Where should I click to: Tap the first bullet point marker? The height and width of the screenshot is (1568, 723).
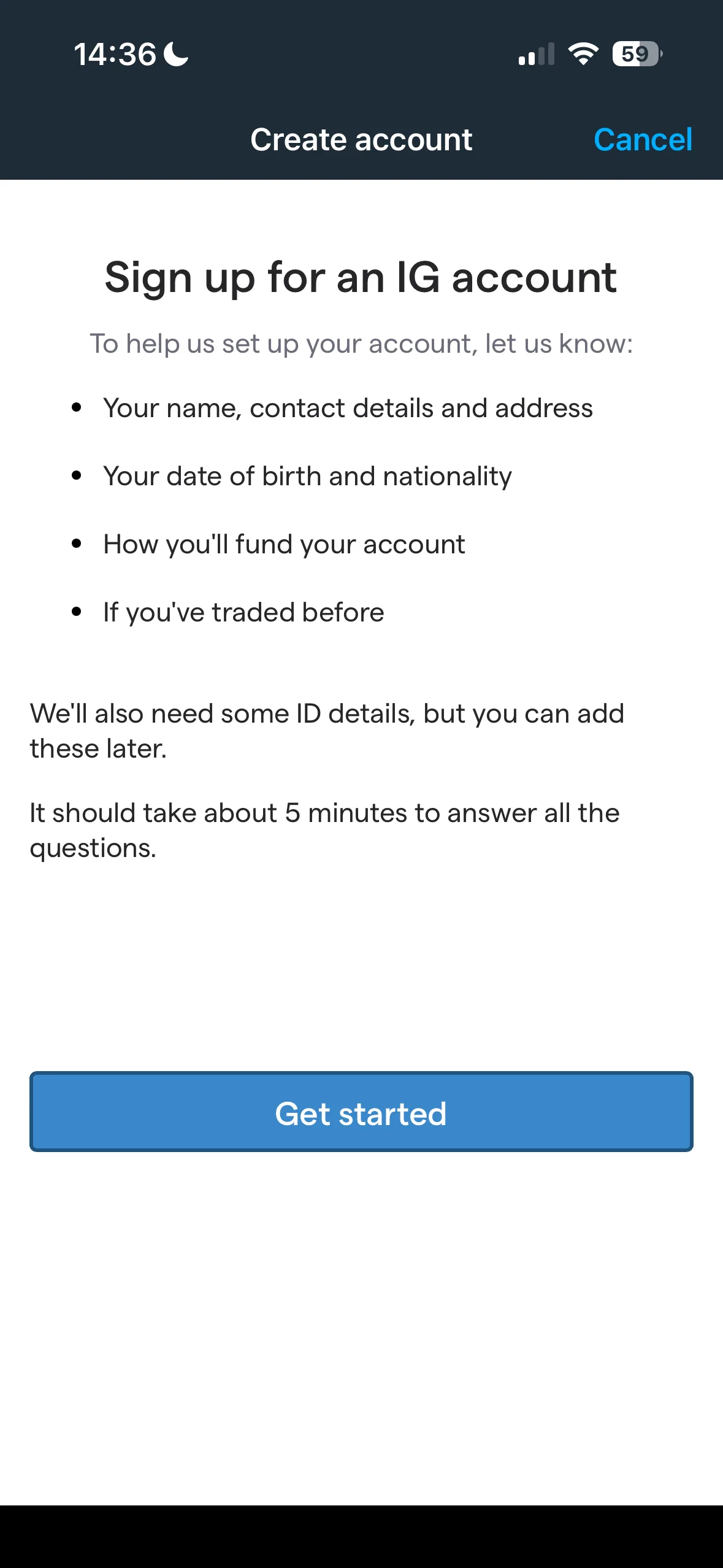[77, 405]
